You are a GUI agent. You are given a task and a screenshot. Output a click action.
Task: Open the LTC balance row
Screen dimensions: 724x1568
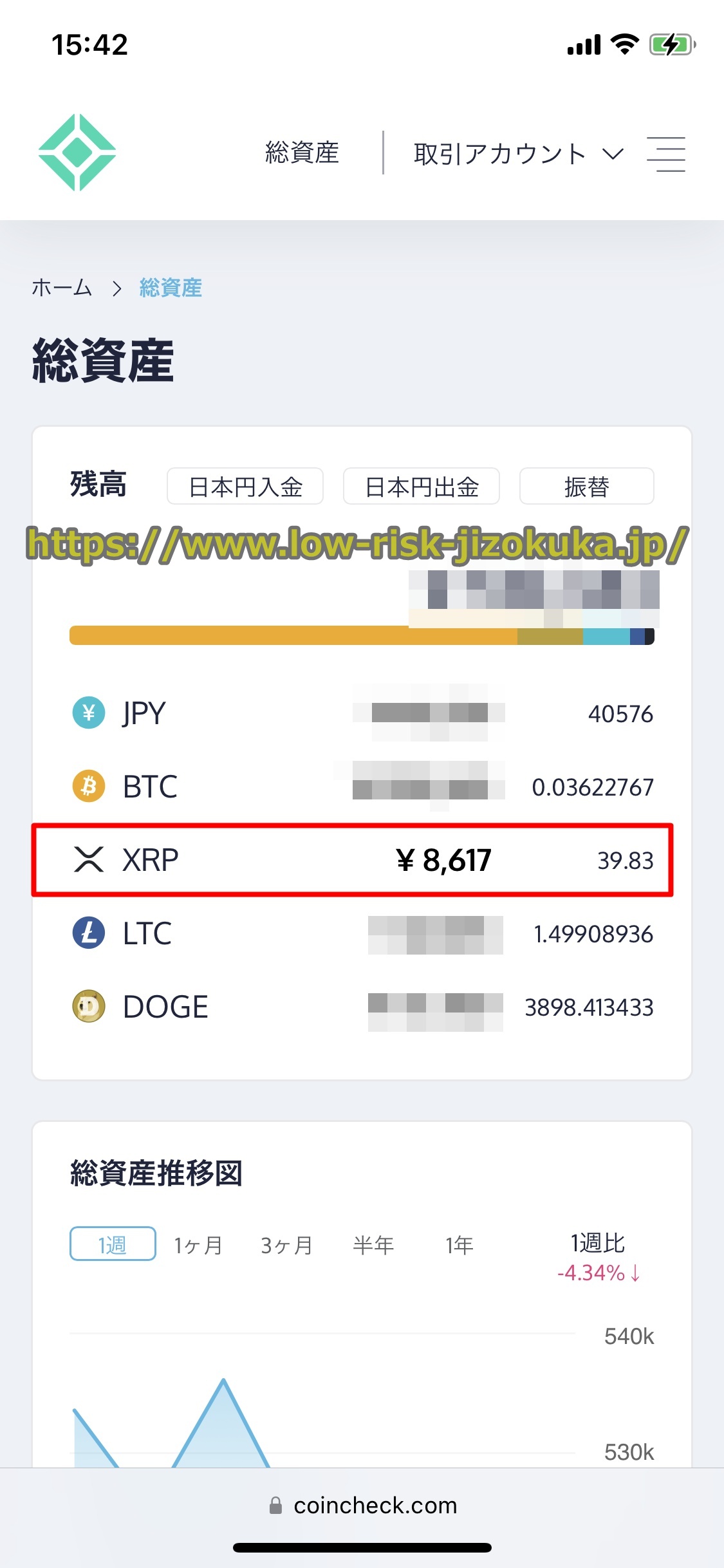[x=362, y=933]
